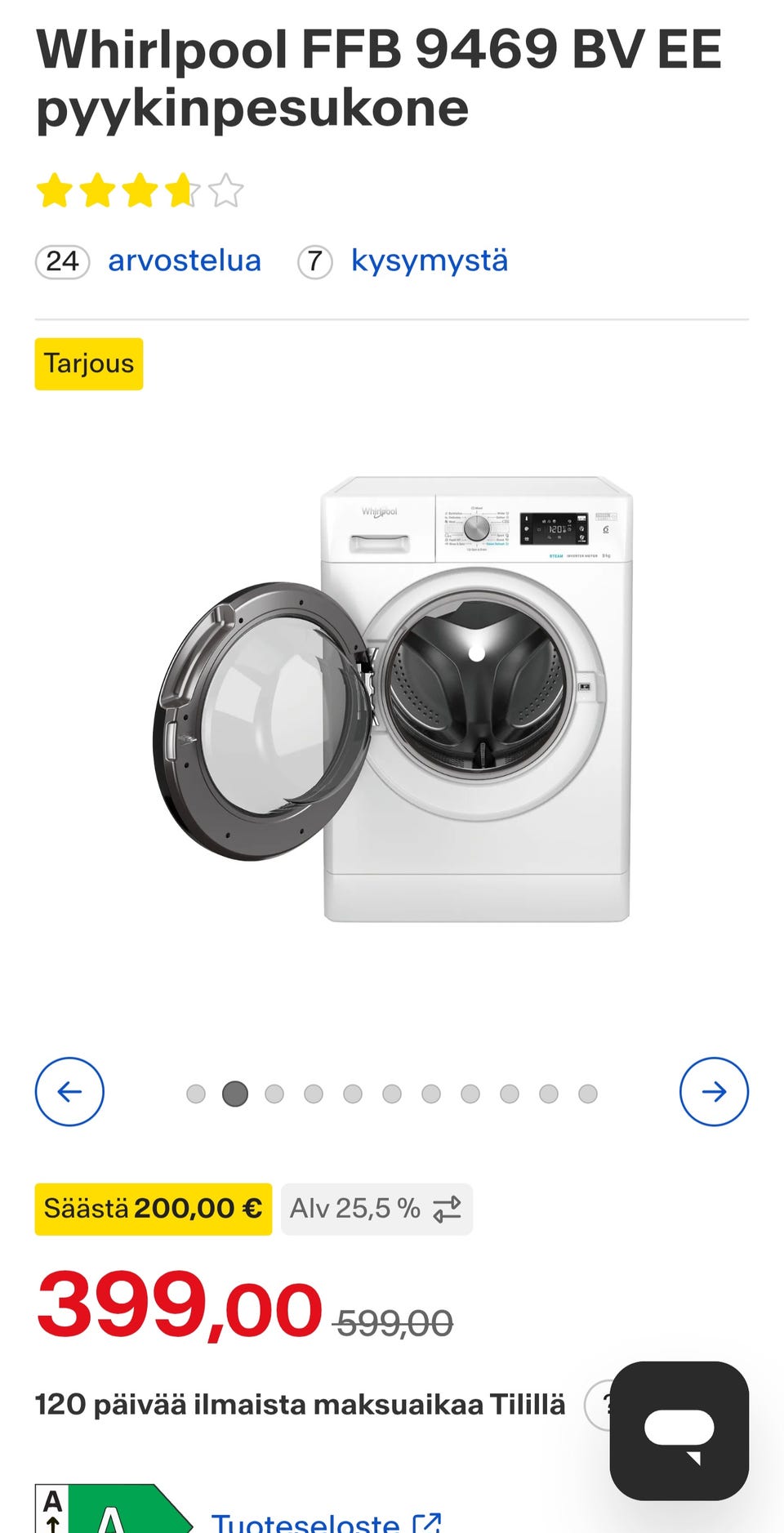784x1533 pixels.
Task: Open the star rating summary
Action: point(140,190)
